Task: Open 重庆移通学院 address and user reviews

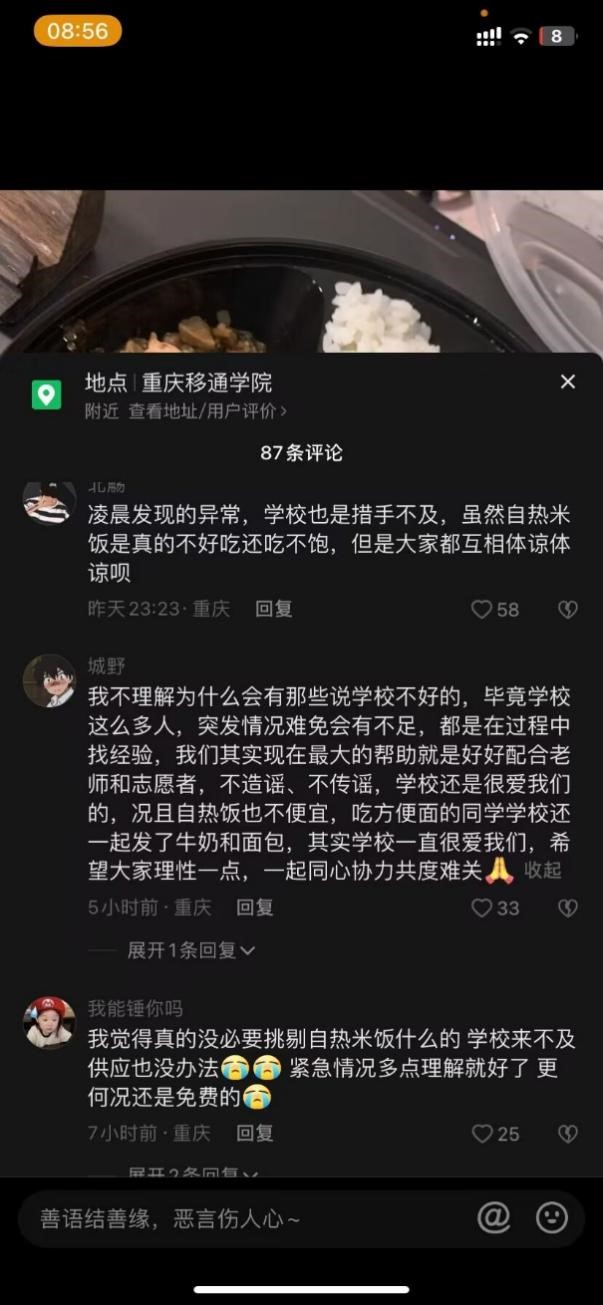Action: point(207,411)
